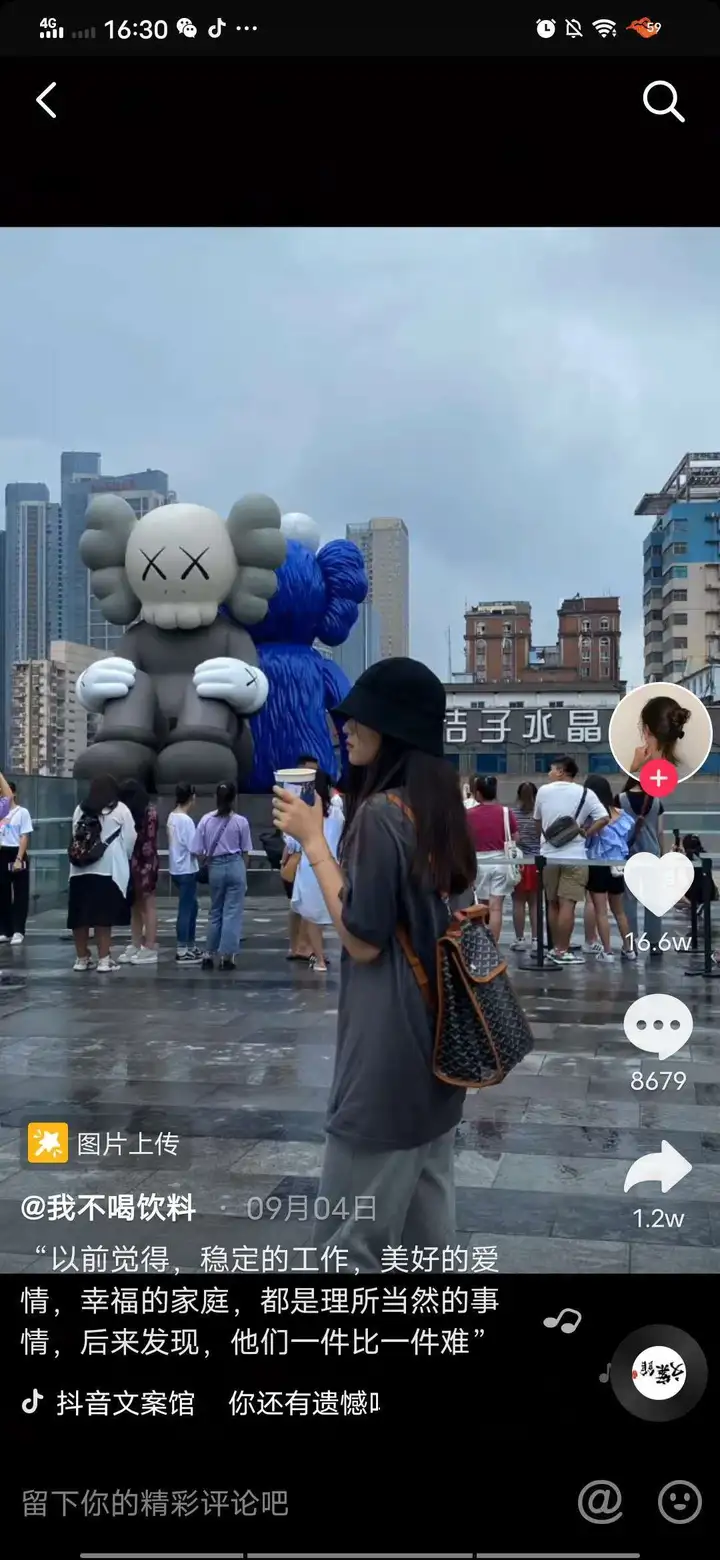The height and width of the screenshot is (1560, 720).
Task: Open the 抖音文案馆 sound link
Action: coord(125,1403)
